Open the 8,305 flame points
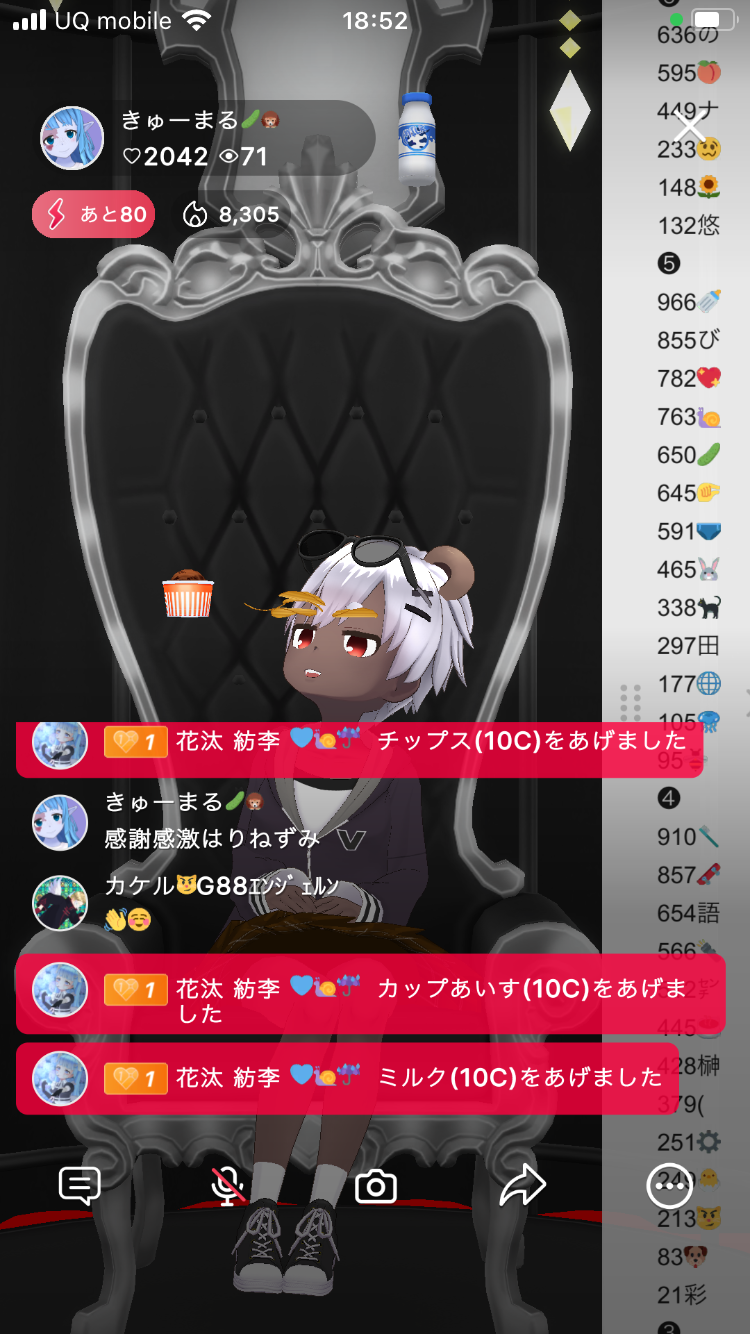This screenshot has height=1334, width=750. click(x=230, y=214)
